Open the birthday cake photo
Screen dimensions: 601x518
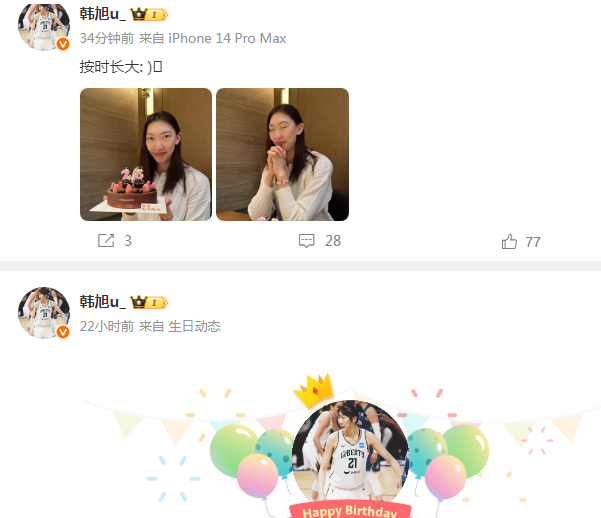pyautogui.click(x=146, y=154)
